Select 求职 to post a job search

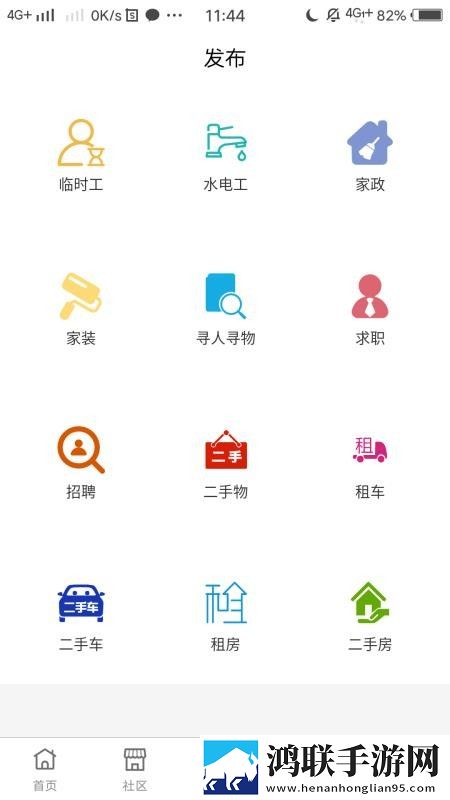(370, 309)
